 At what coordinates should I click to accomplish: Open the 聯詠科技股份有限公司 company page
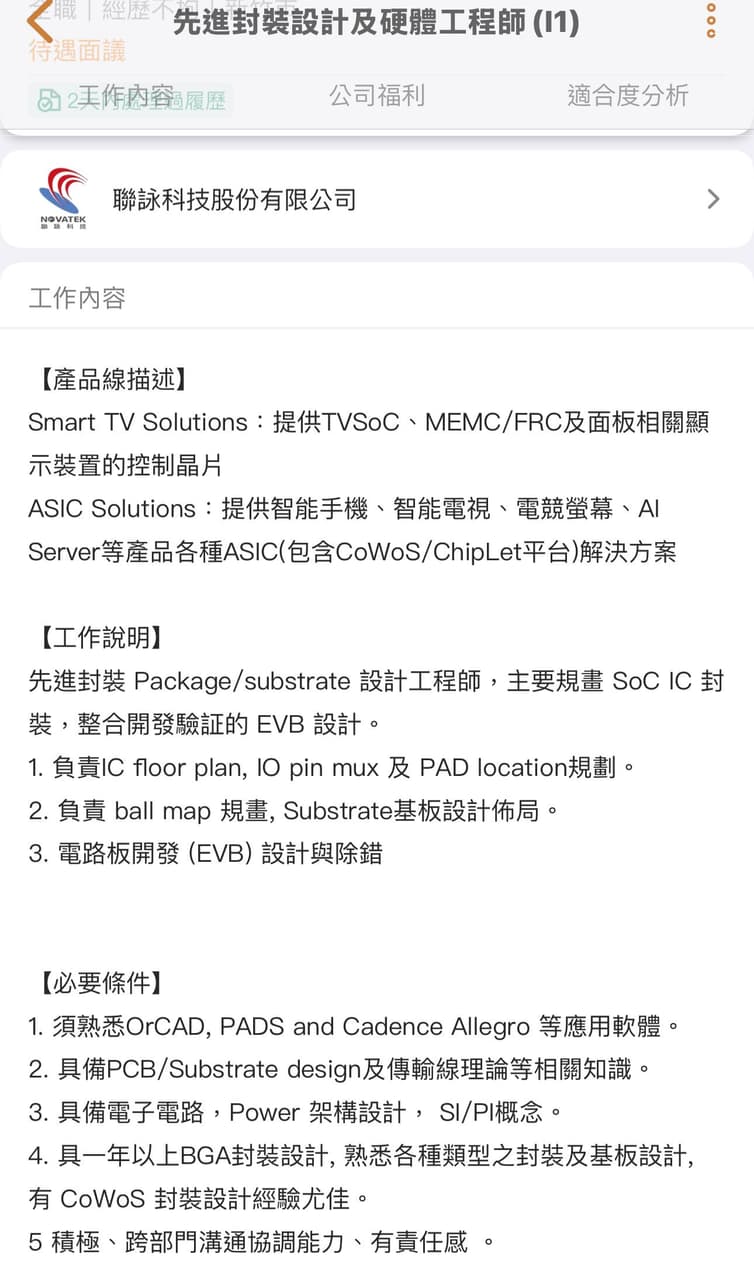[377, 199]
